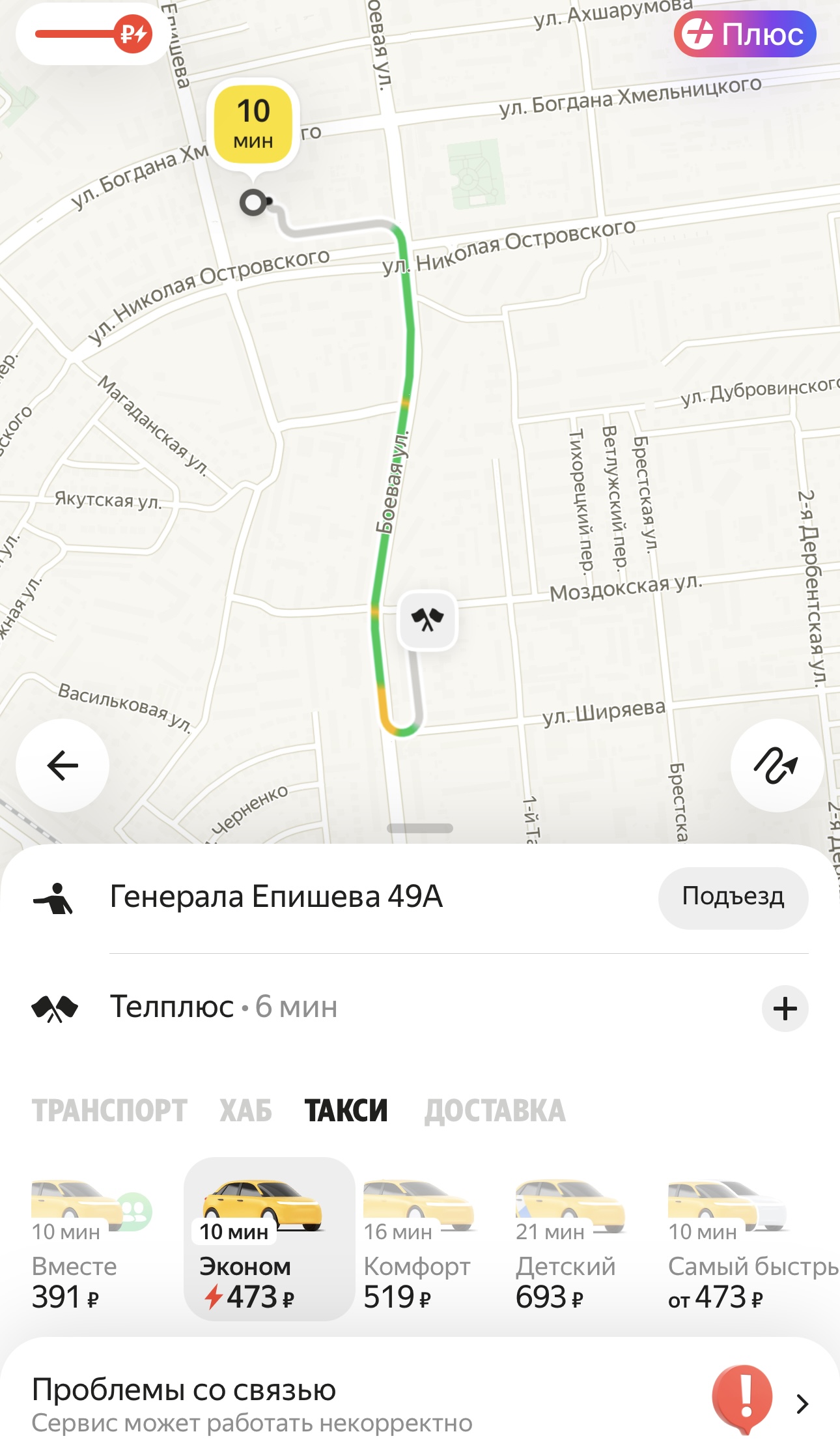Tap the Подъезд entrance button
The width and height of the screenshot is (840, 1449).
click(733, 897)
